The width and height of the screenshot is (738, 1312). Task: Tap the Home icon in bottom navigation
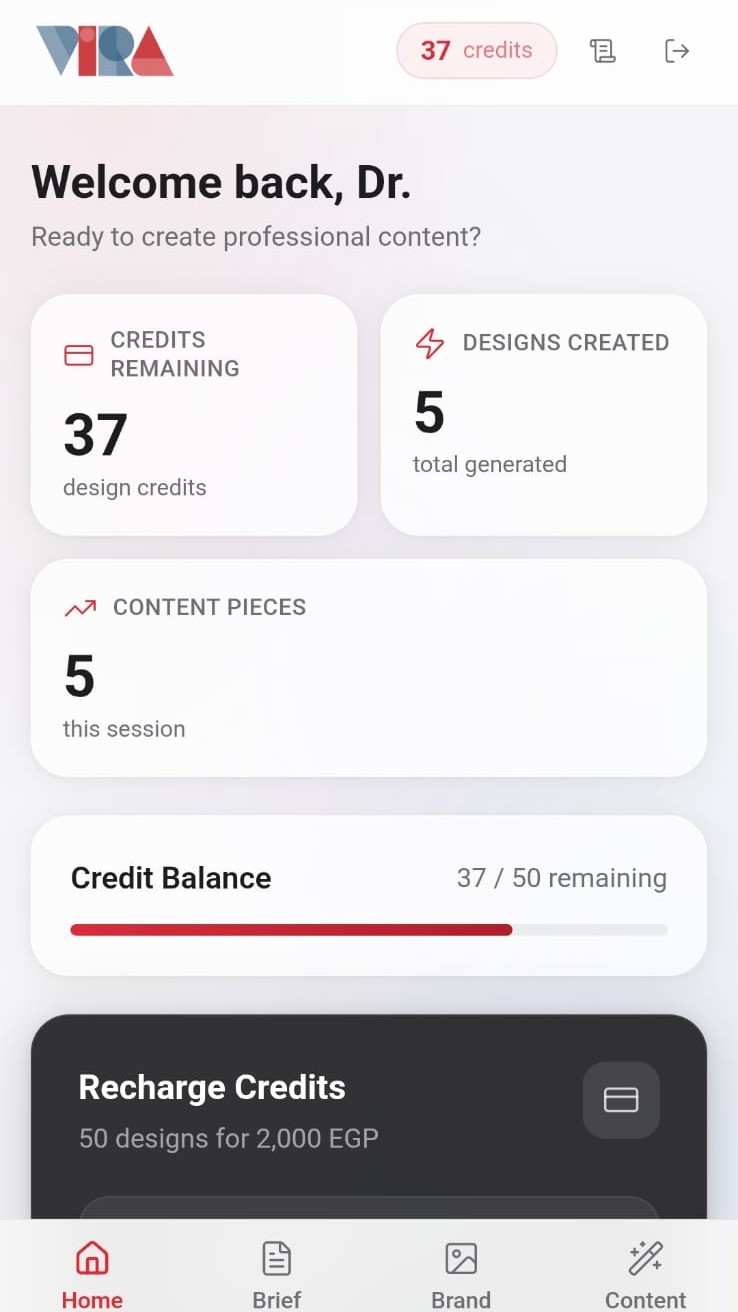pos(92,1258)
